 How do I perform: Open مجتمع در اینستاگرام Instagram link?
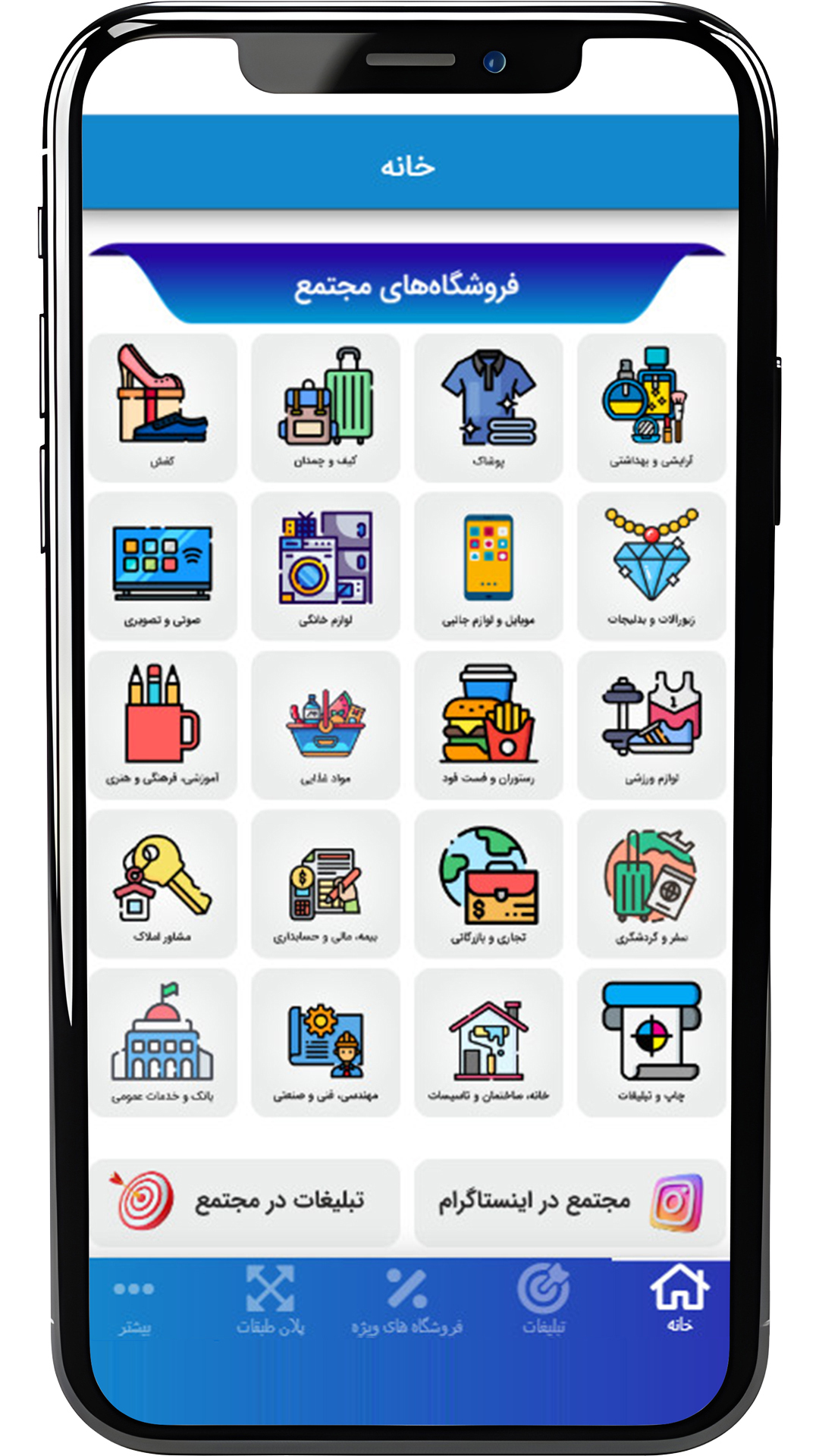570,1202
